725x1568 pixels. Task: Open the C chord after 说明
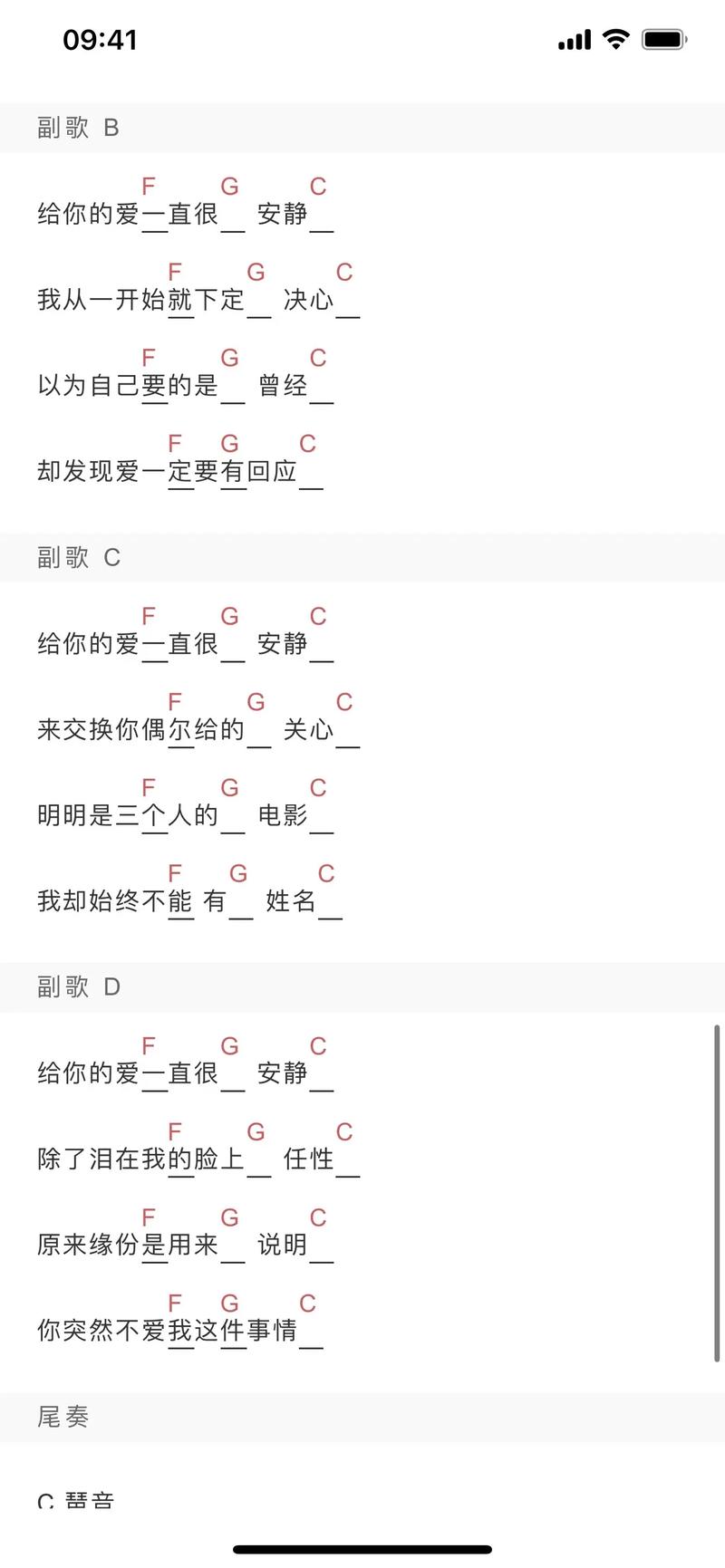point(318,1217)
